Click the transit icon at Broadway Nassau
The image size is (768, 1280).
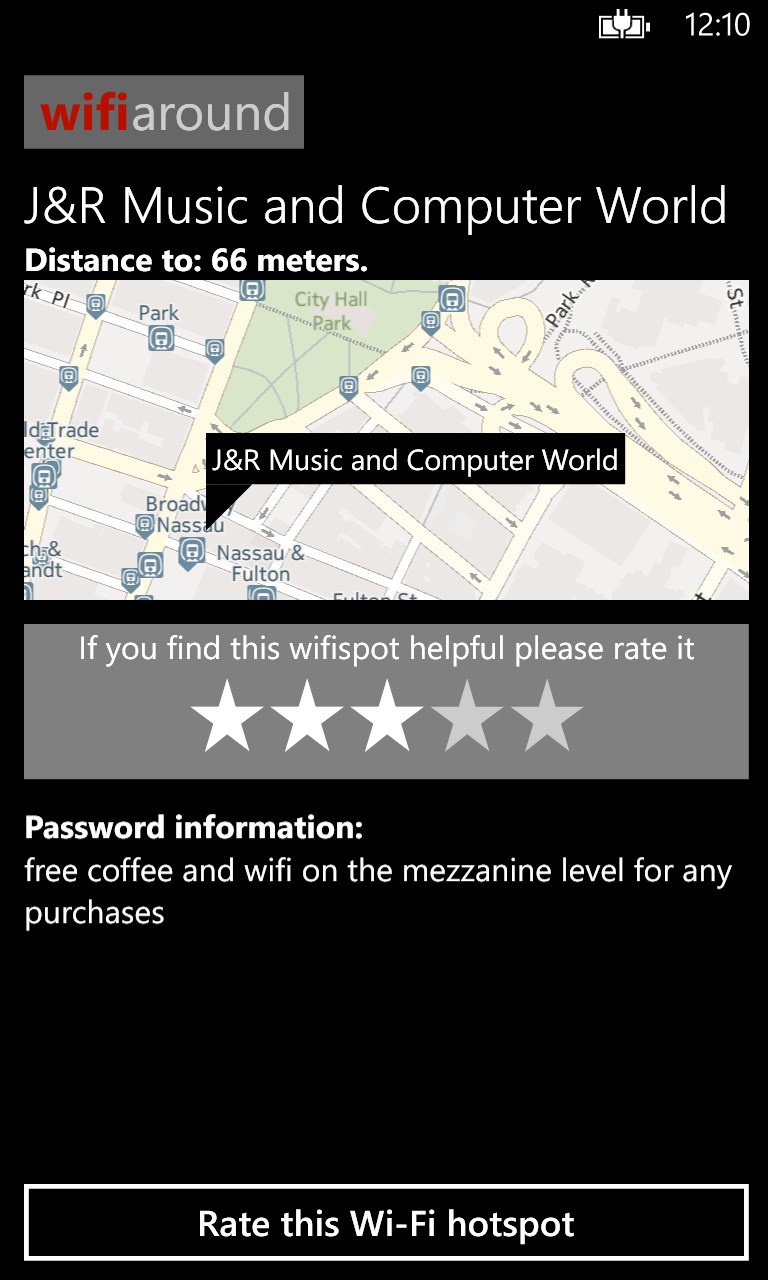click(x=145, y=520)
